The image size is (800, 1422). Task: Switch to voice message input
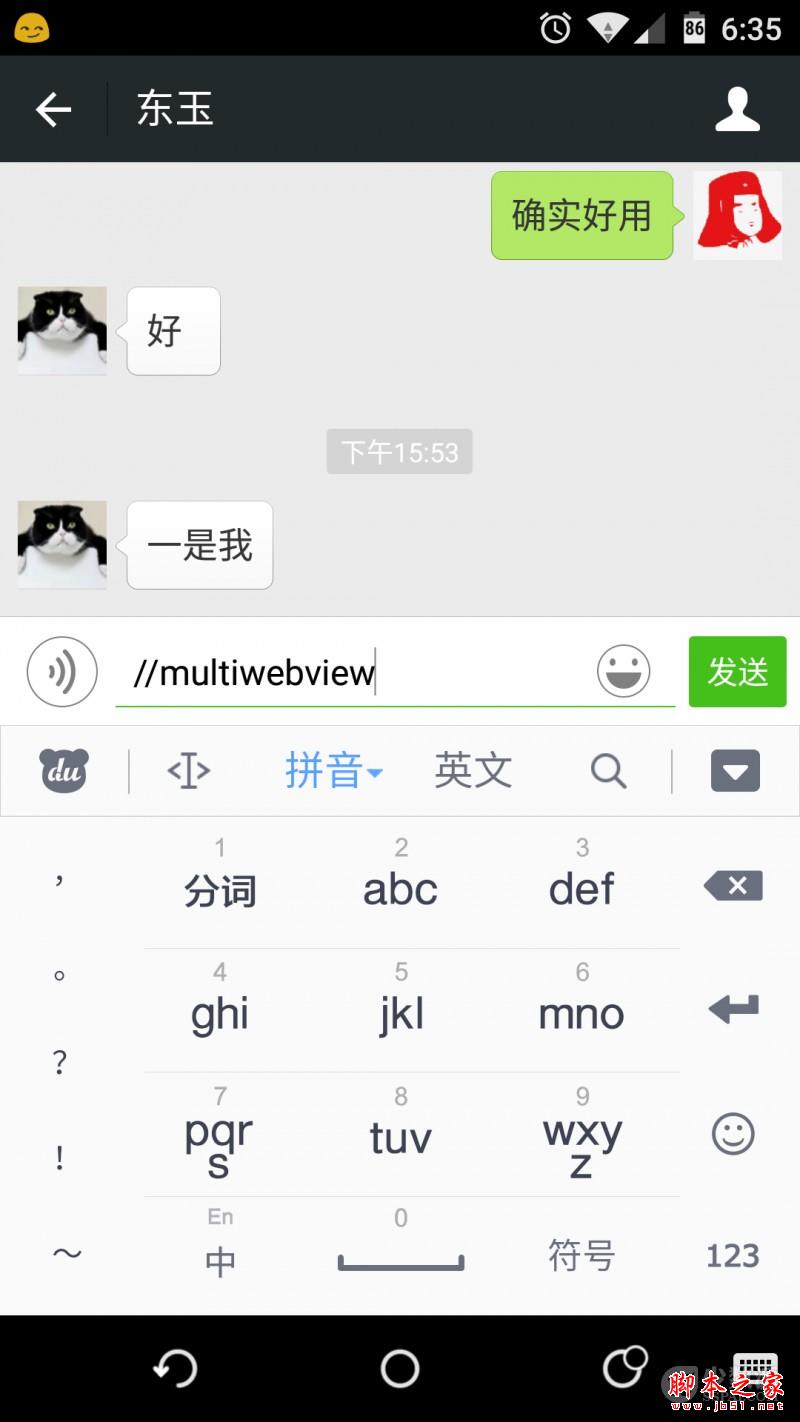coord(62,672)
